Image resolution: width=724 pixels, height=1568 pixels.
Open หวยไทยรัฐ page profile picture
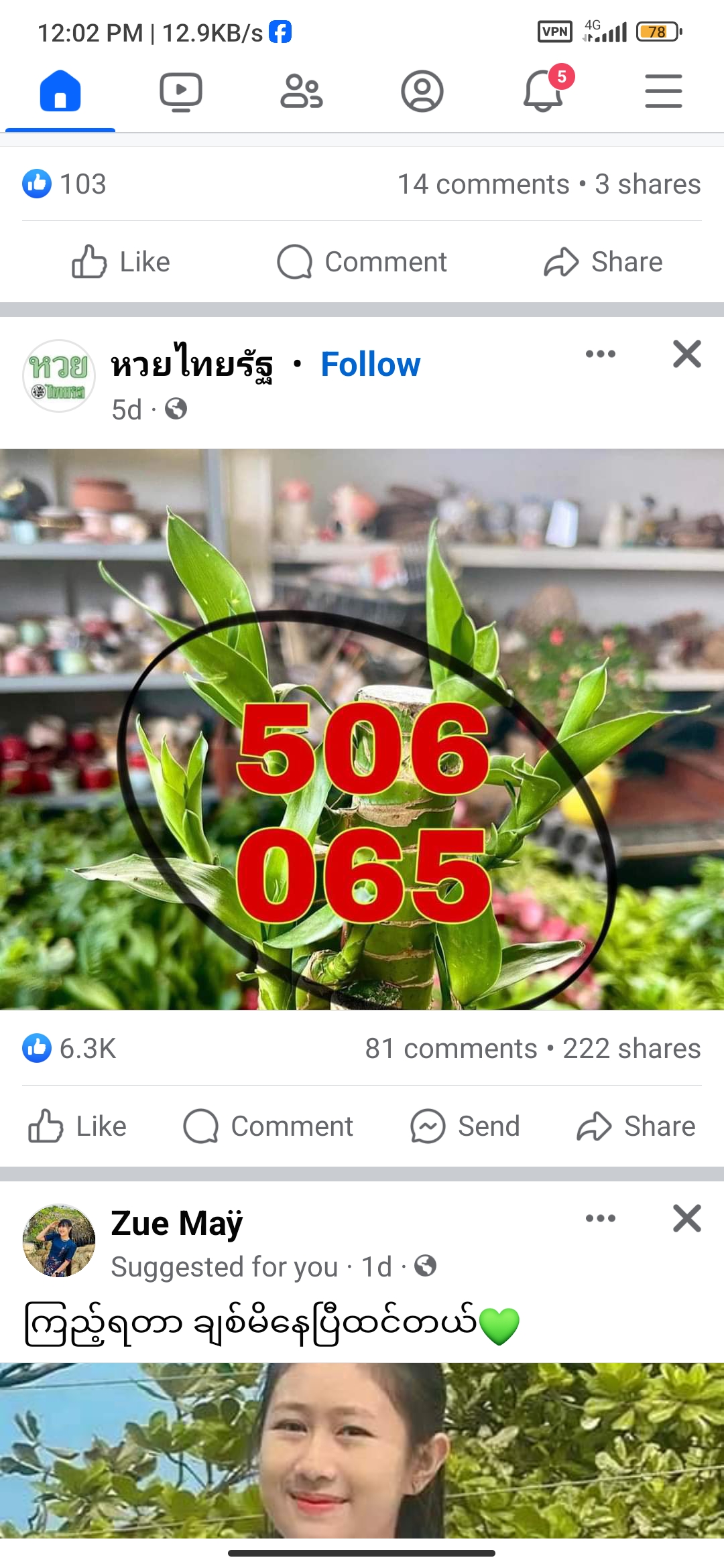pyautogui.click(x=59, y=376)
